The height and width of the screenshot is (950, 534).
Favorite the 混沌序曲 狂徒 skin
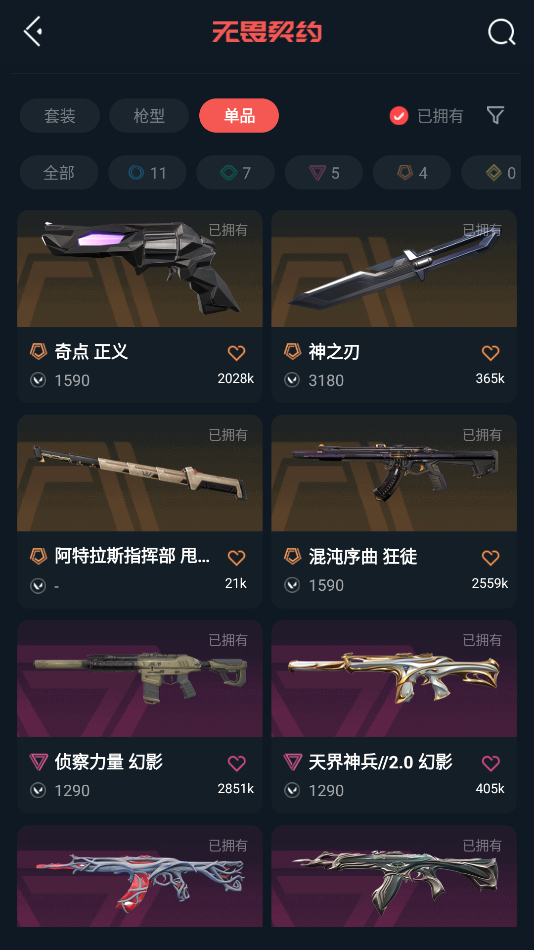pyautogui.click(x=490, y=557)
